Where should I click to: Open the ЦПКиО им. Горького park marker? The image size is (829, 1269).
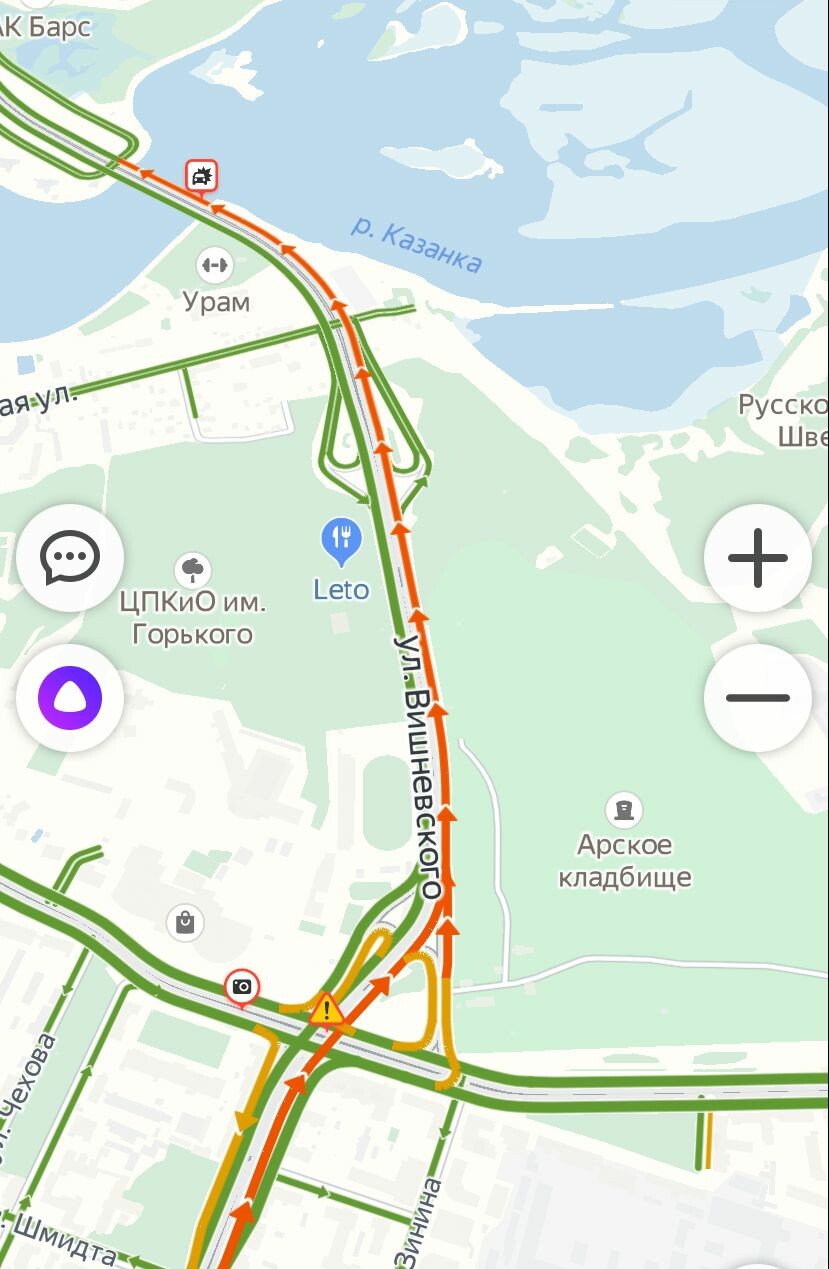193,571
